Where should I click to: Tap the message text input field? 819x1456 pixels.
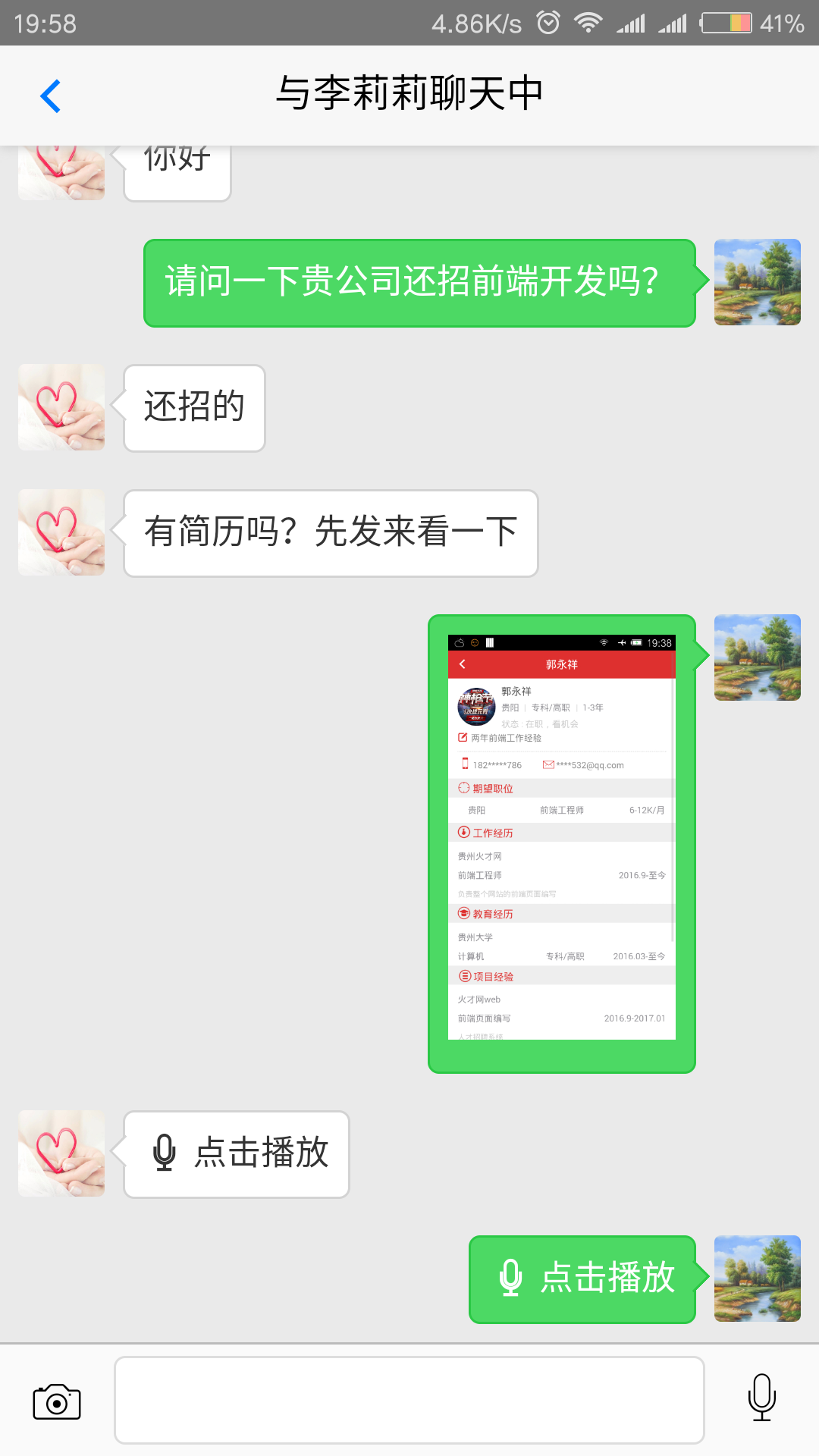tap(409, 1400)
